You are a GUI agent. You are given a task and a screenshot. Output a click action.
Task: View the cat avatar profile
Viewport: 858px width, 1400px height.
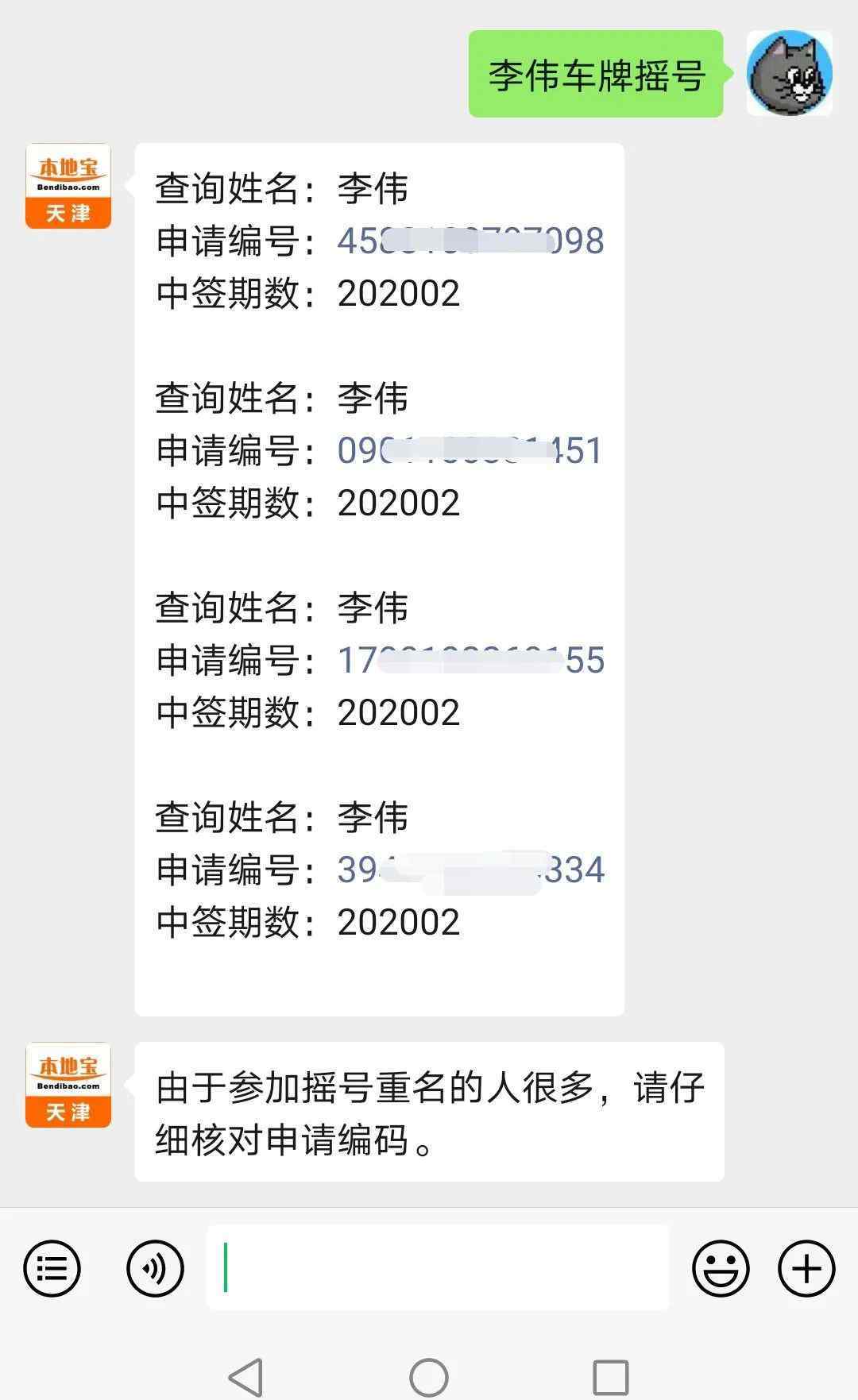point(789,73)
